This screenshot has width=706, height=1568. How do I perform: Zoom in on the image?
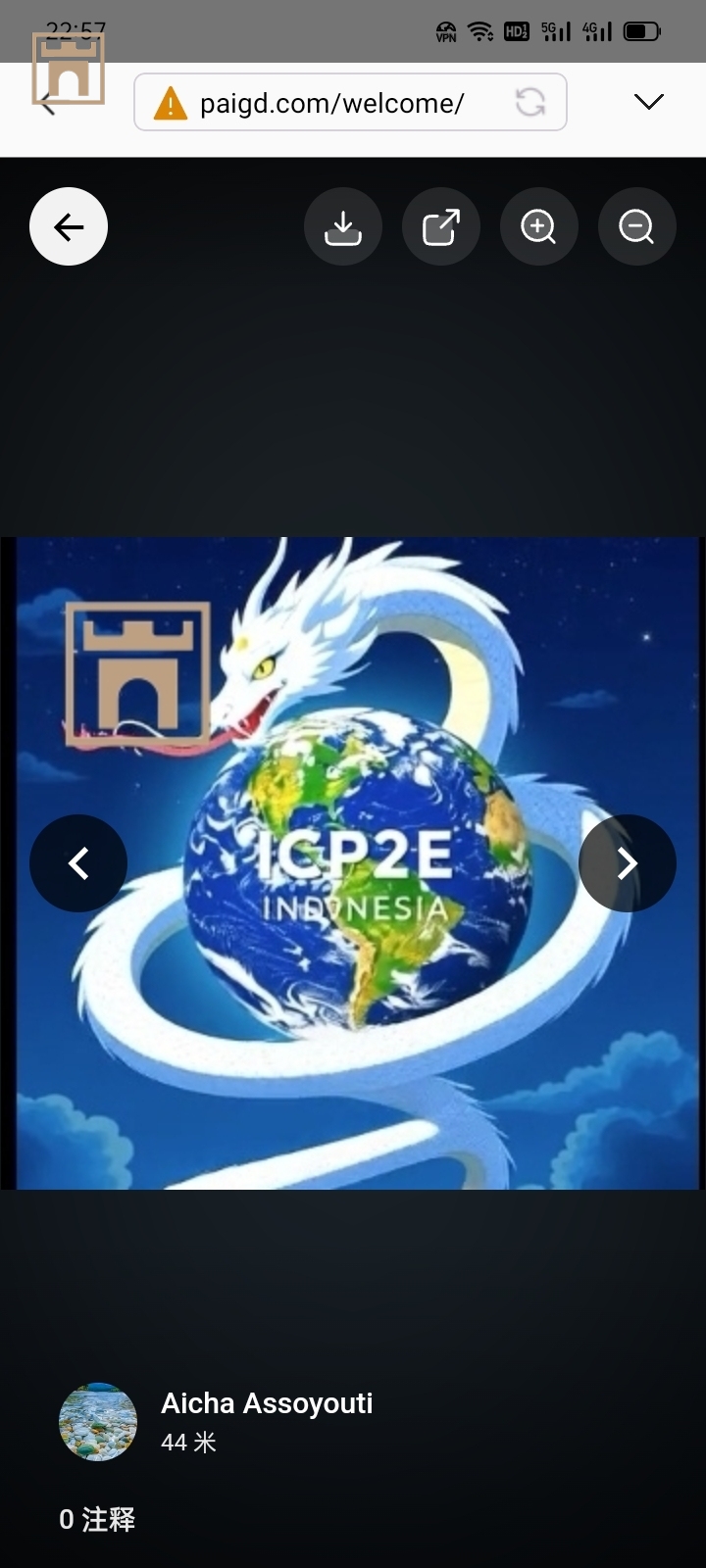(x=539, y=227)
